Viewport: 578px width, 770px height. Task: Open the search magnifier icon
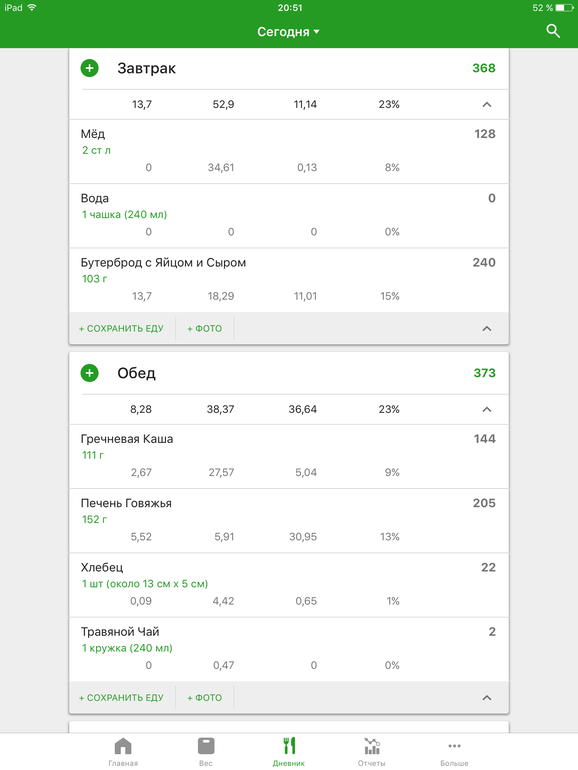(553, 31)
